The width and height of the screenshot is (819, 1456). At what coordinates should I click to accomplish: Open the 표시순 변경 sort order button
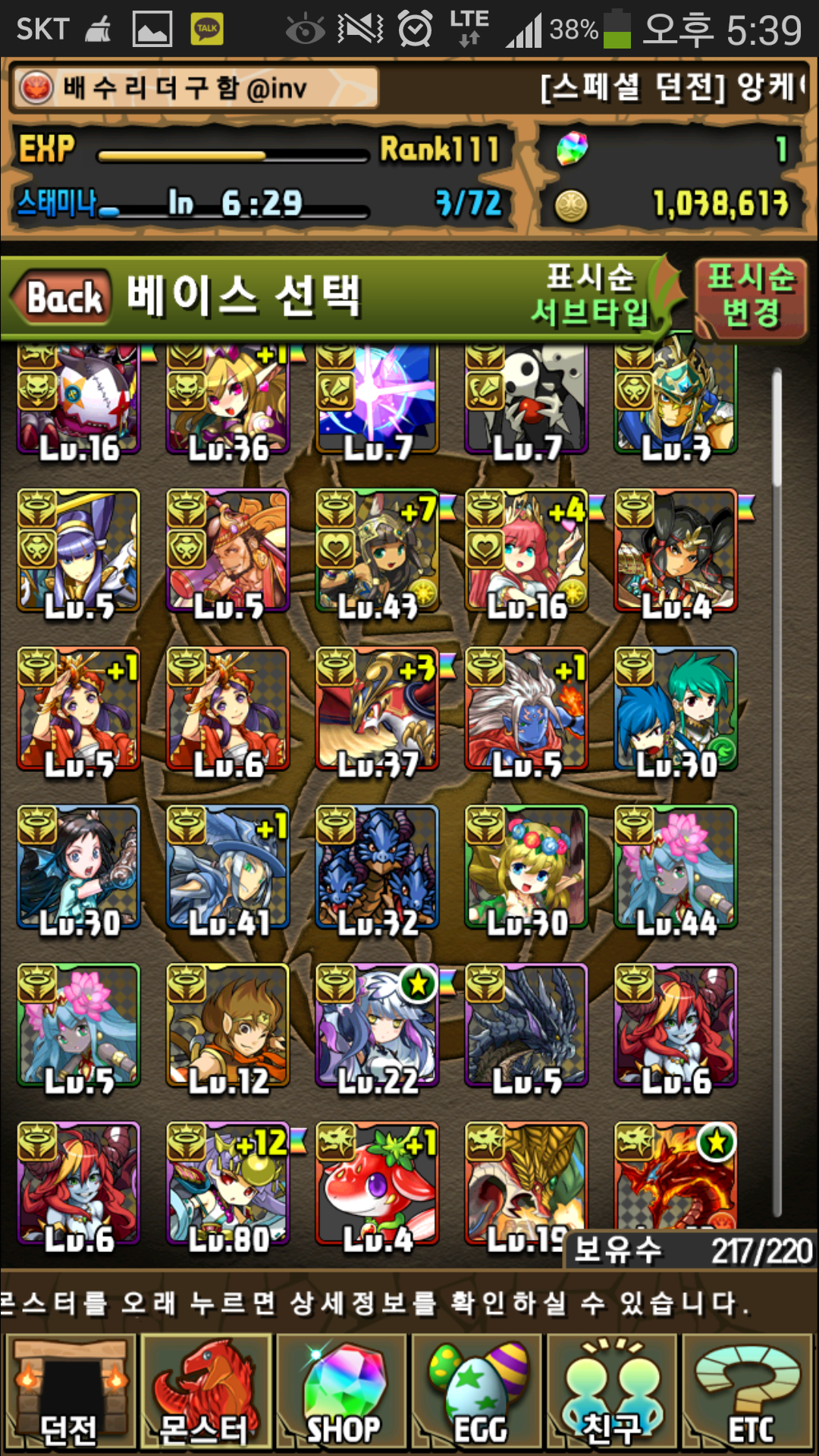point(750,297)
